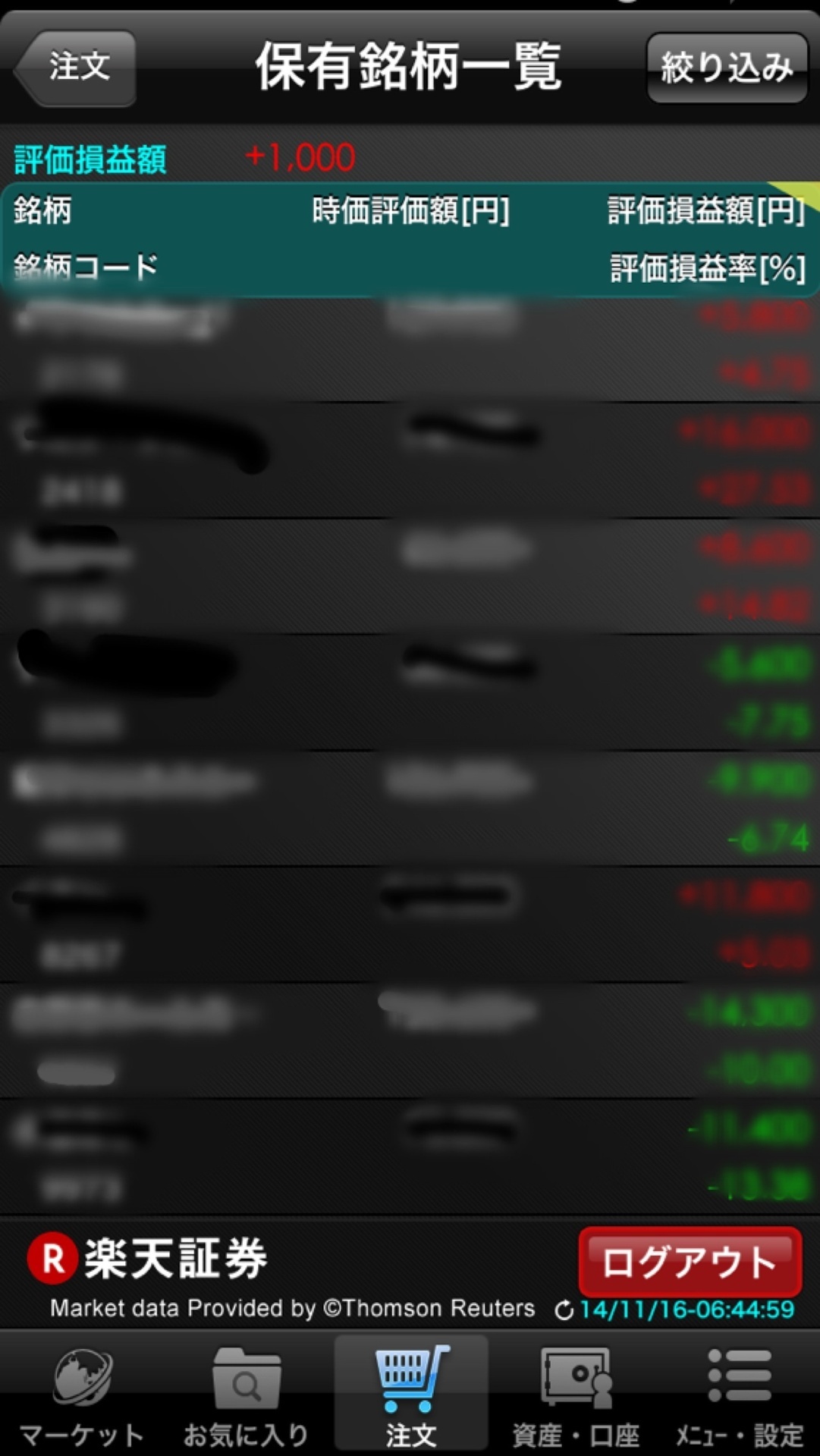Switch to the お気に入り tab
Image resolution: width=820 pixels, height=1456 pixels.
246,1398
